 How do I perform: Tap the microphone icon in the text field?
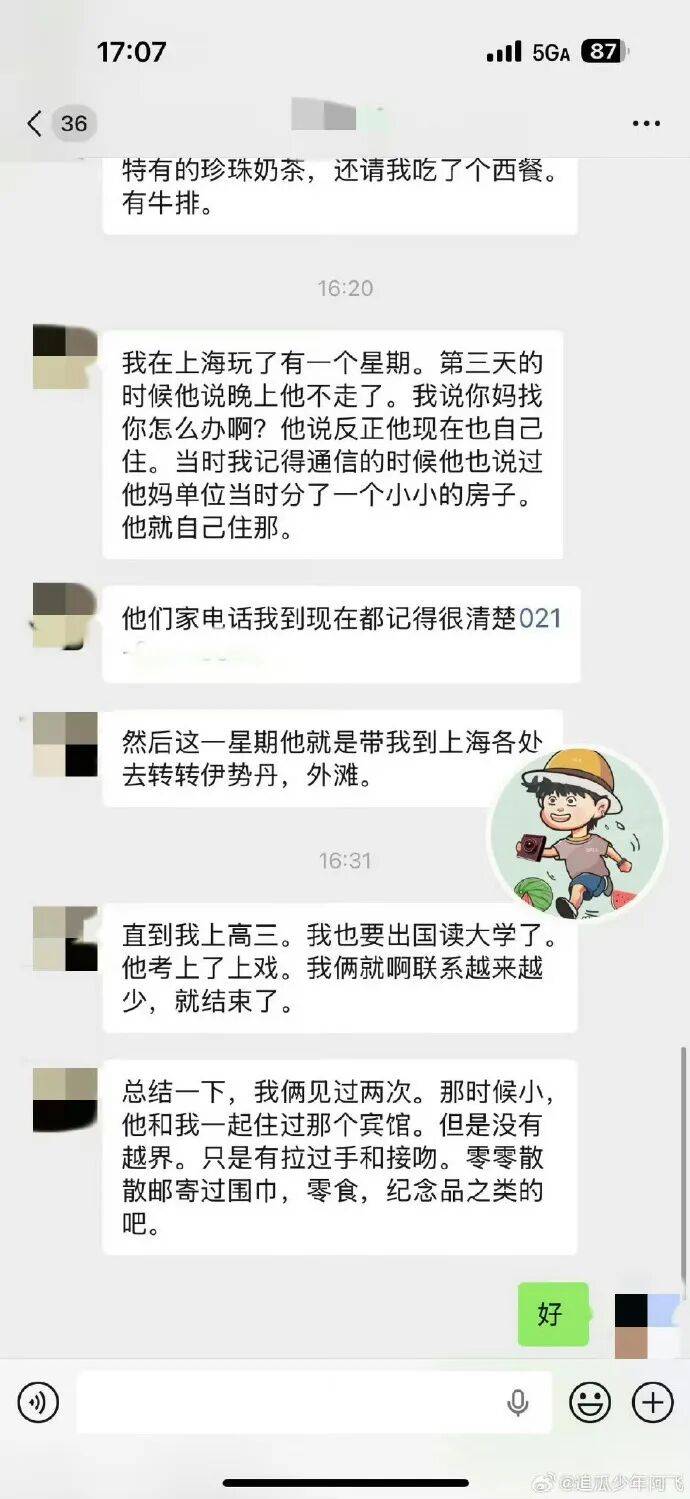pos(518,1403)
